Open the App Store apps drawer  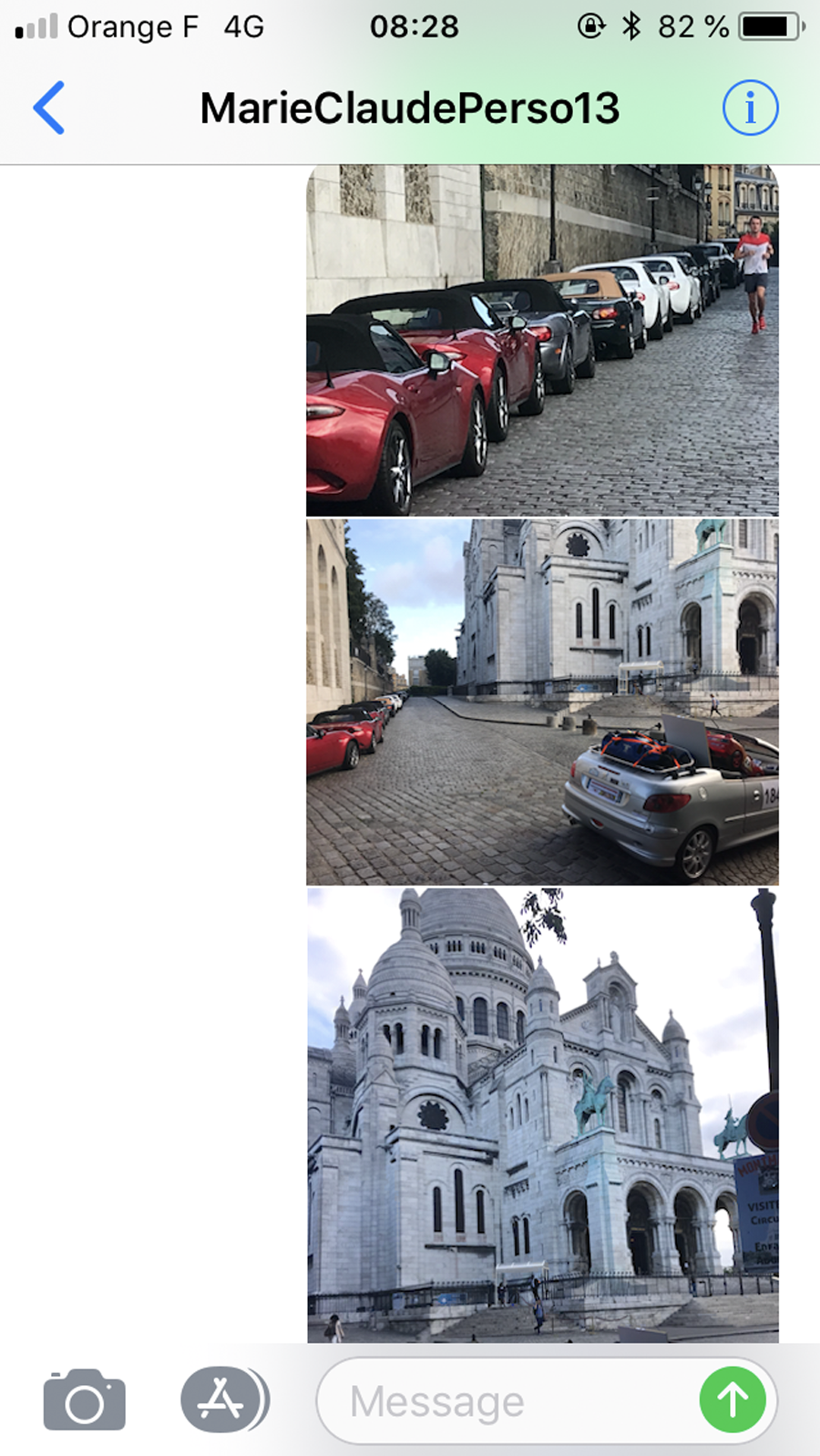pos(223,1400)
